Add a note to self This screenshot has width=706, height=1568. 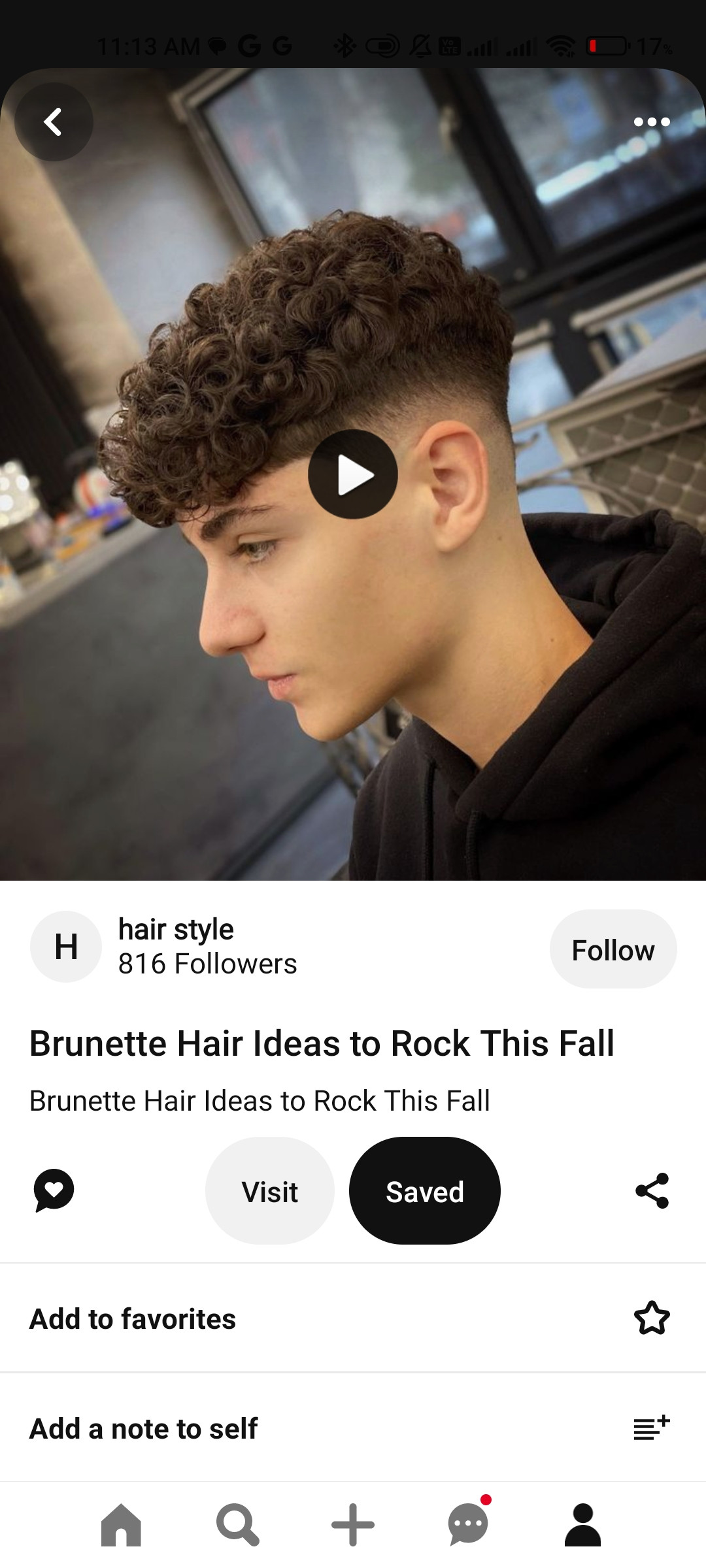point(353,1428)
